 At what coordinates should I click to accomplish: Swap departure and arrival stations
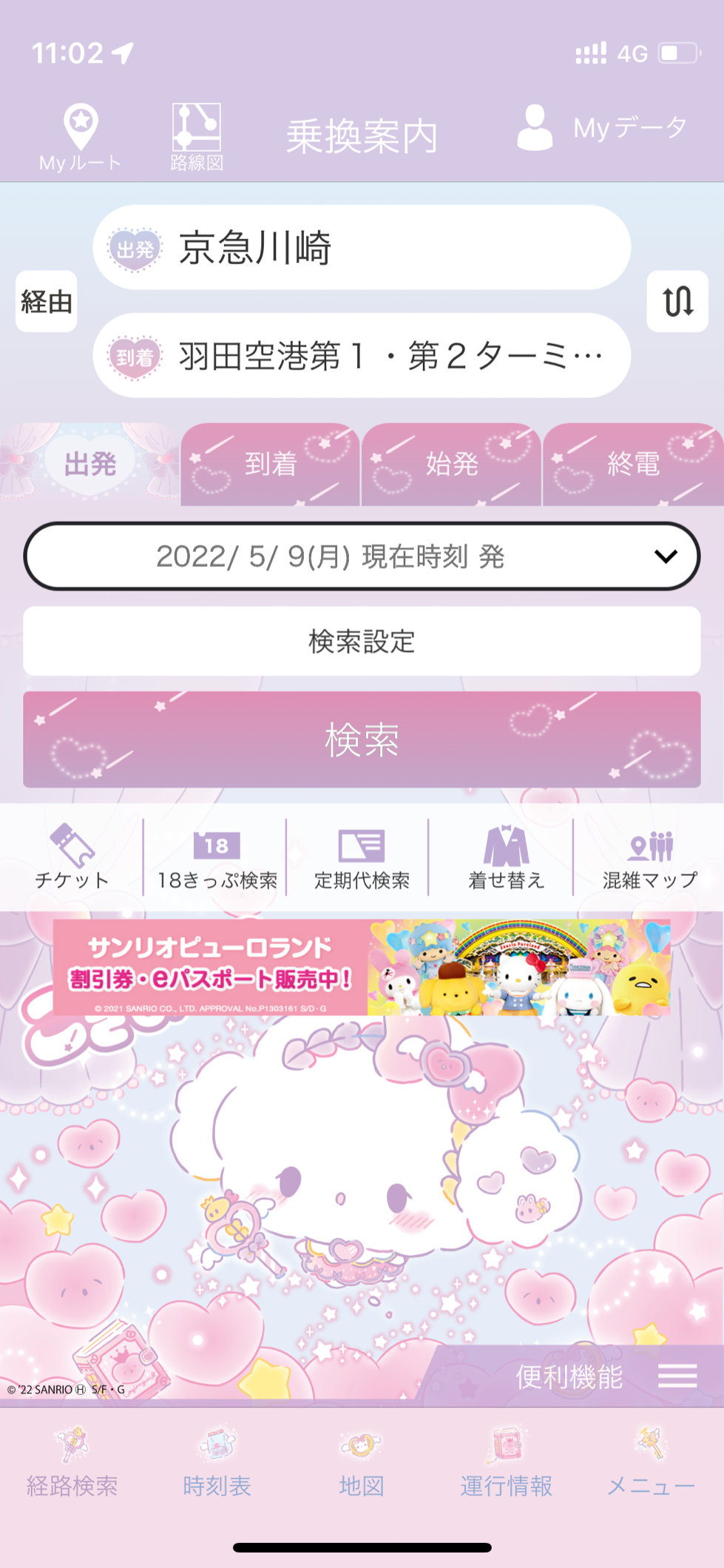[677, 301]
